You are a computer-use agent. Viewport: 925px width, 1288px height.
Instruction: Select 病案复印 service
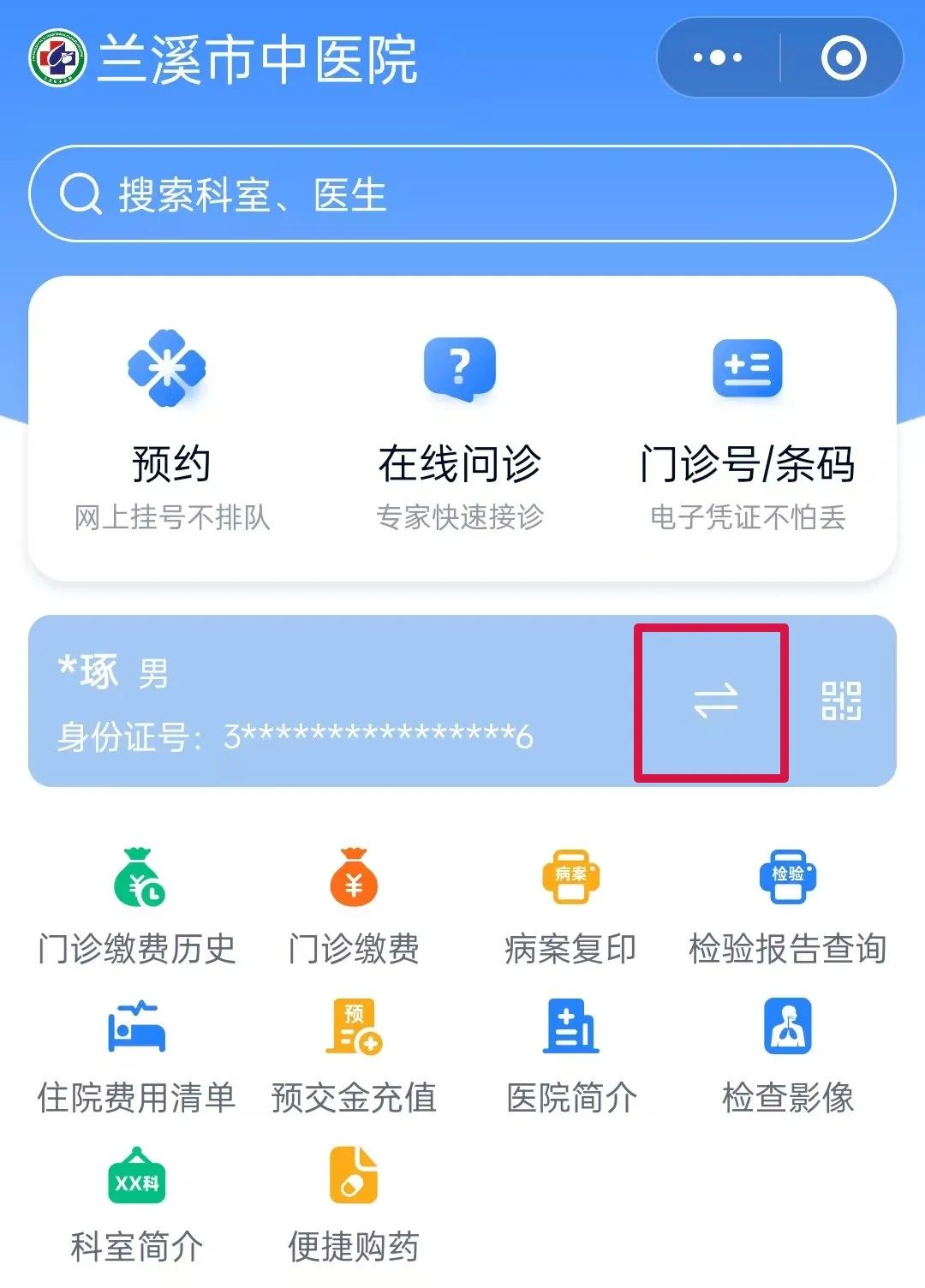coord(570,906)
